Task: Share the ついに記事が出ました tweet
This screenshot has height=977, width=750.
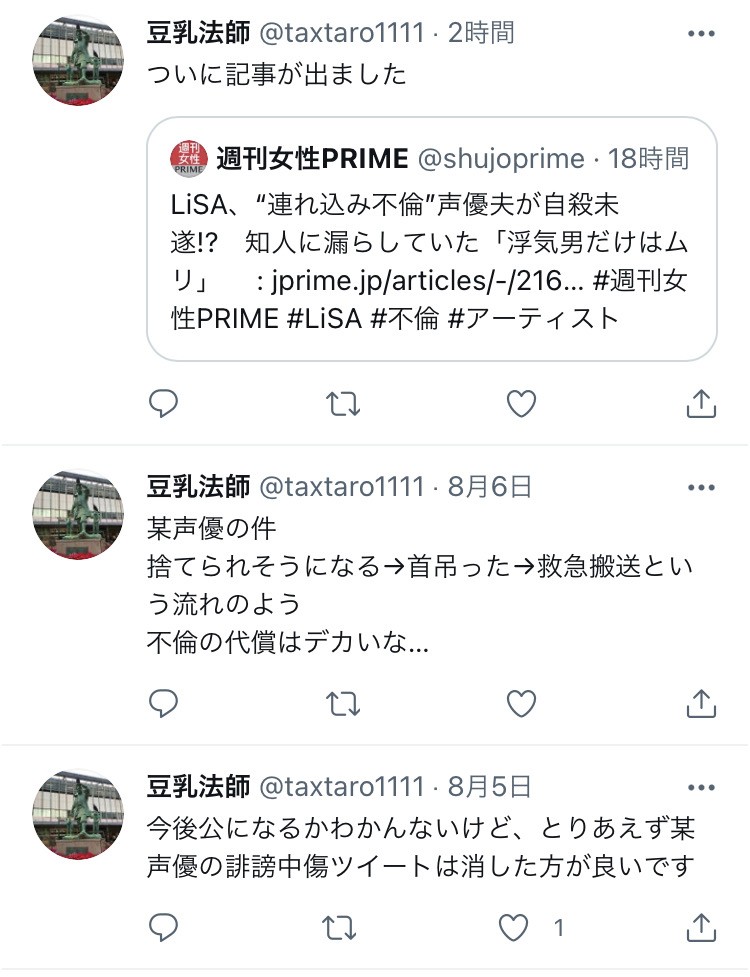Action: point(701,403)
